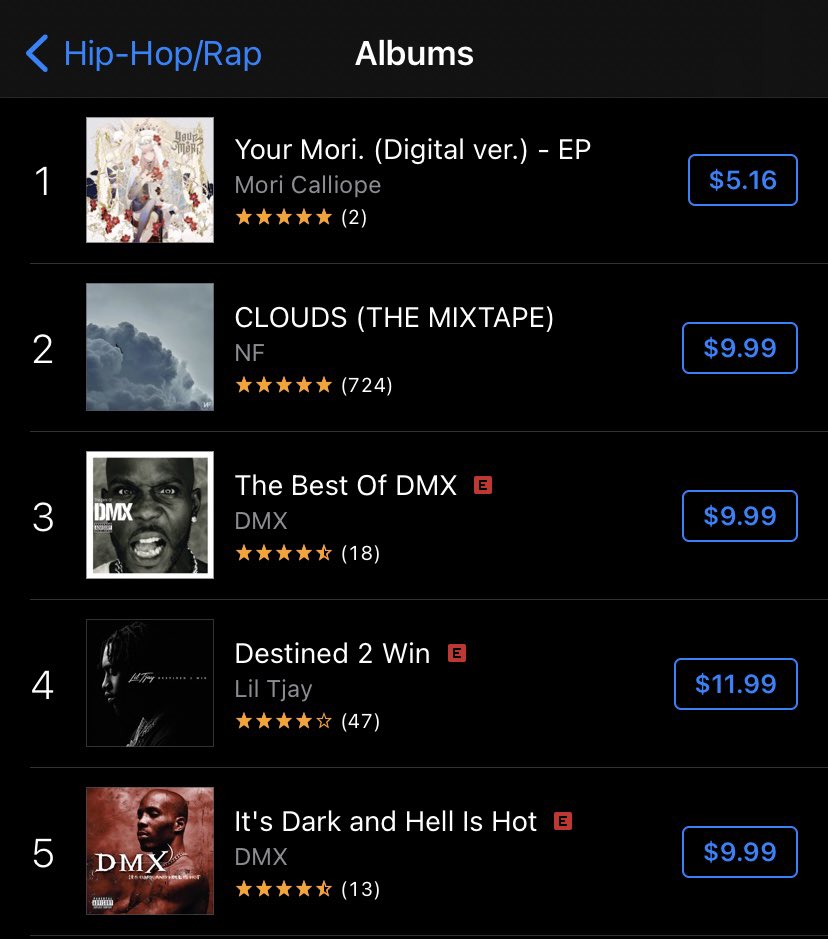The height and width of the screenshot is (939, 828).
Task: Go back to Hip-Hop/Rap
Action: (145, 53)
